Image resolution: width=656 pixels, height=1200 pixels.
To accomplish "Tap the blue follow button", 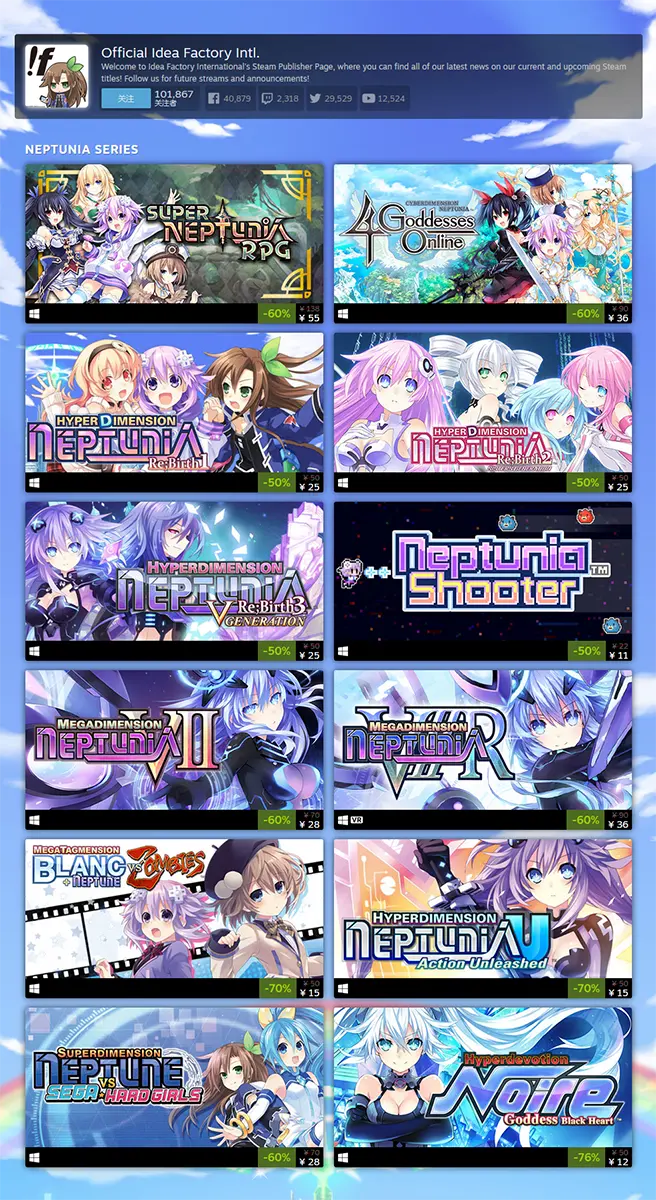I will pyautogui.click(x=125, y=98).
